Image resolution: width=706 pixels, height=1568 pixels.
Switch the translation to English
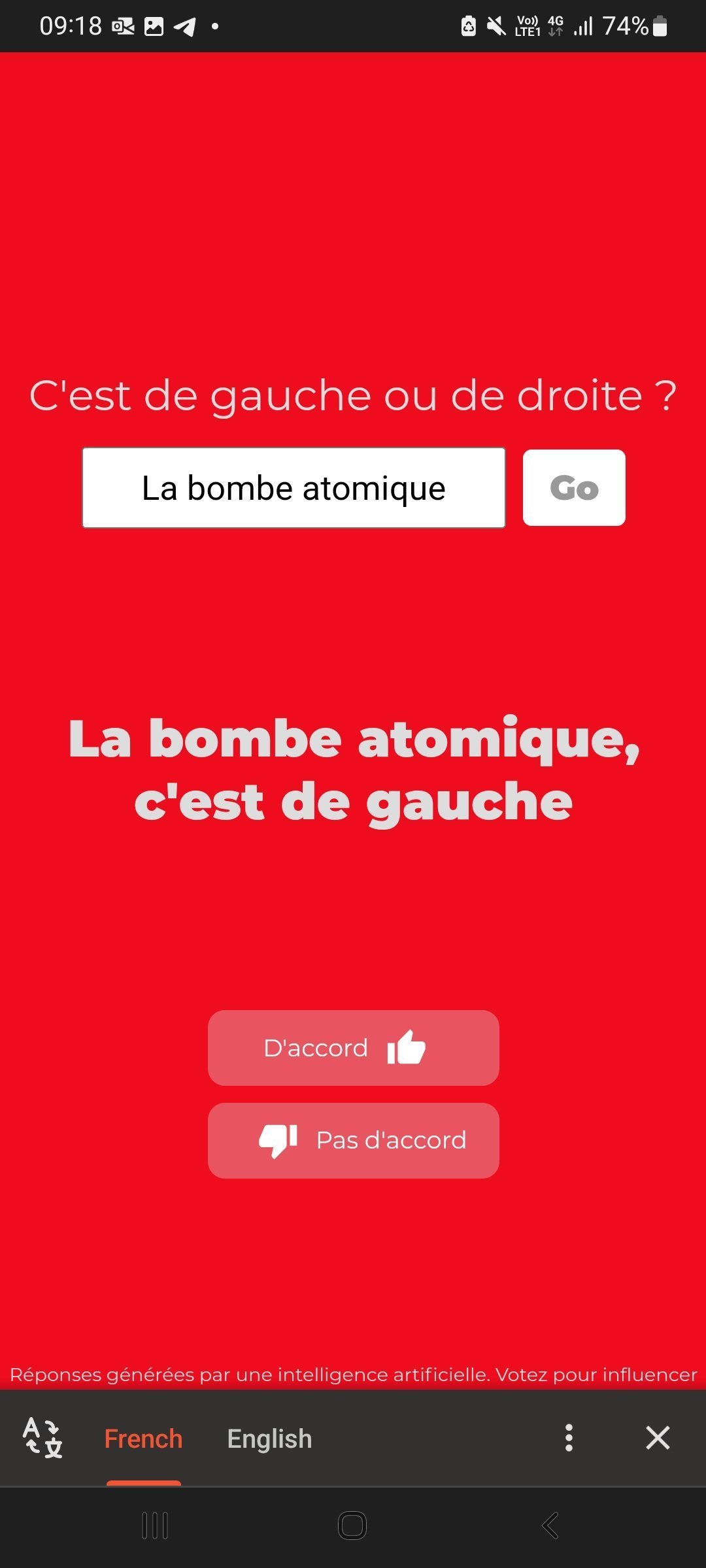coord(269,1439)
